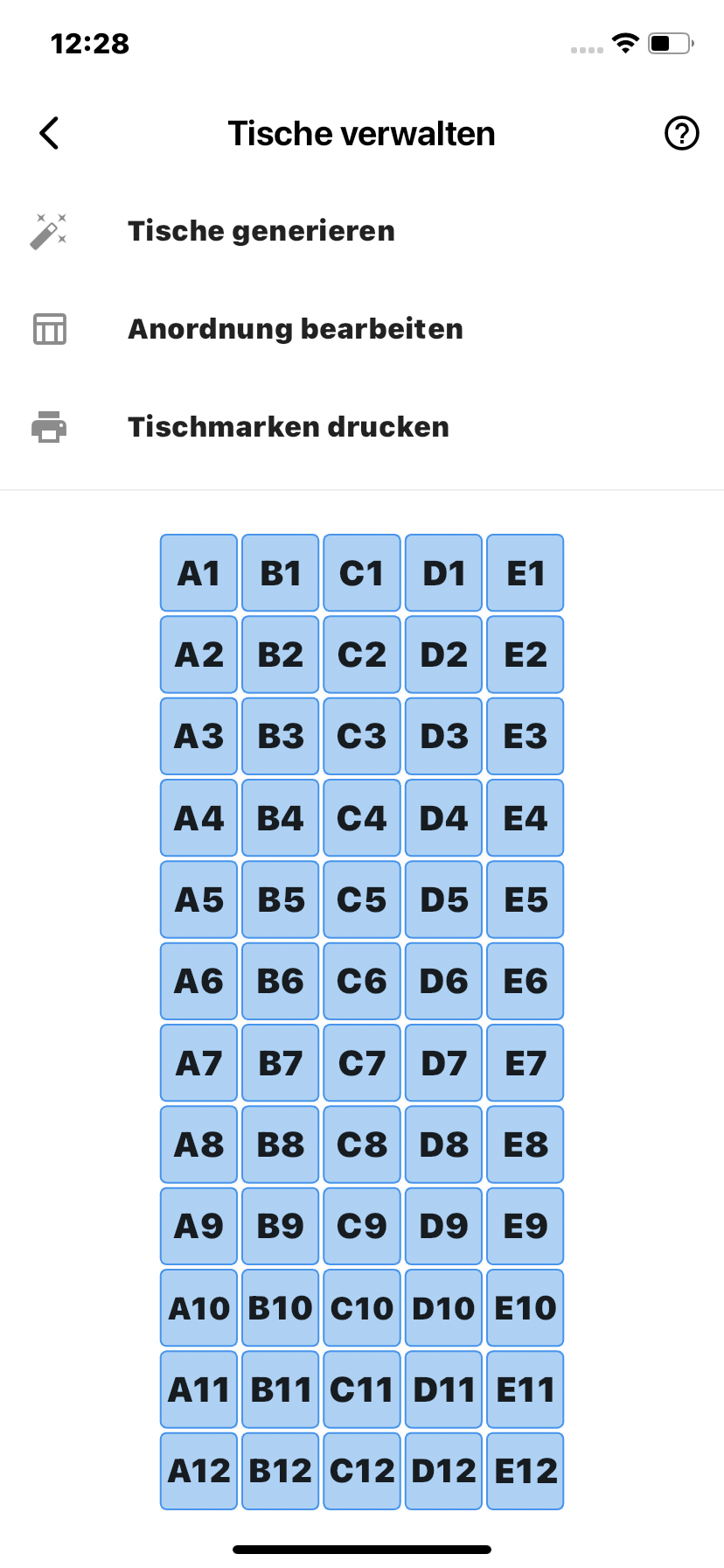
Task: Open Anordnung bearbeiten
Action: [362, 329]
